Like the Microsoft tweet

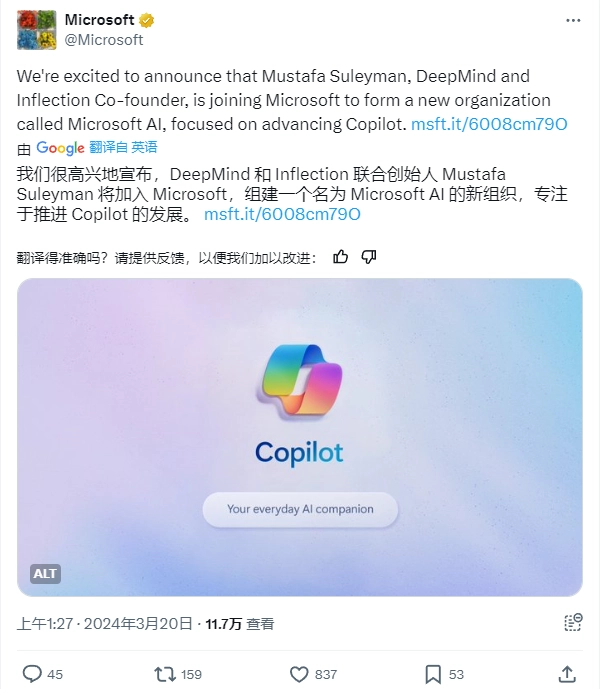click(x=299, y=673)
